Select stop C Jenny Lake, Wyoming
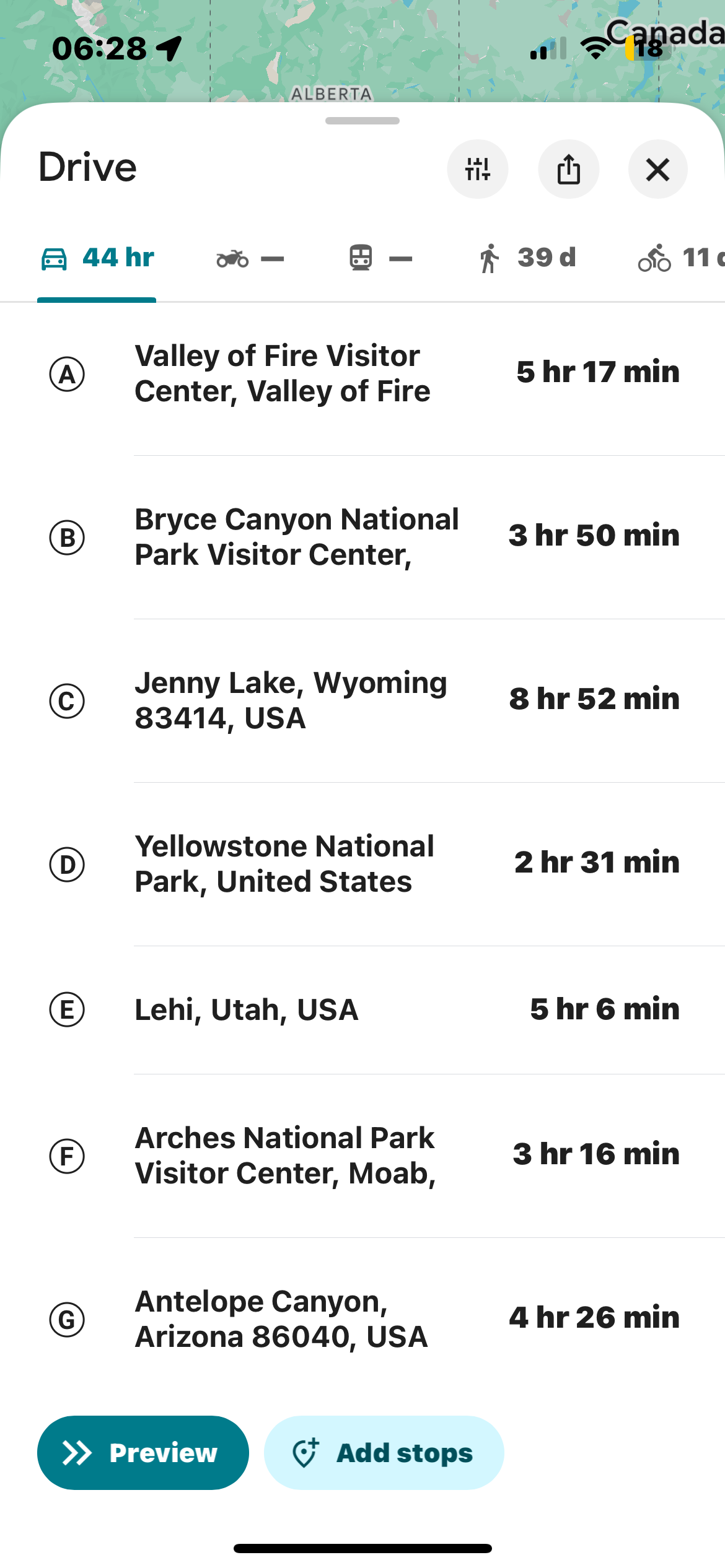The image size is (725, 1568). 290,700
